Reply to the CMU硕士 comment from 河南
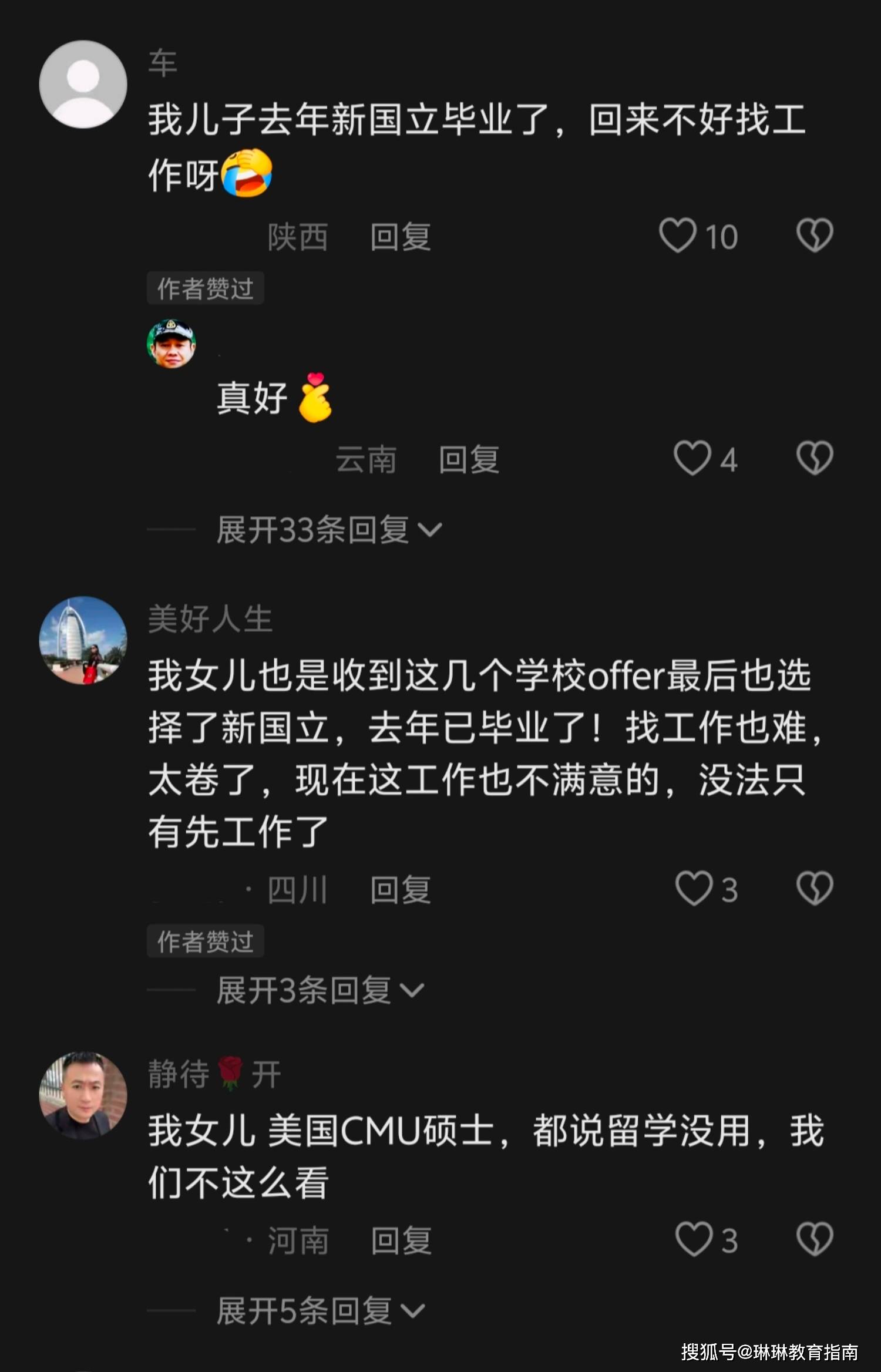This screenshot has height=1372, width=881. pos(401,1240)
